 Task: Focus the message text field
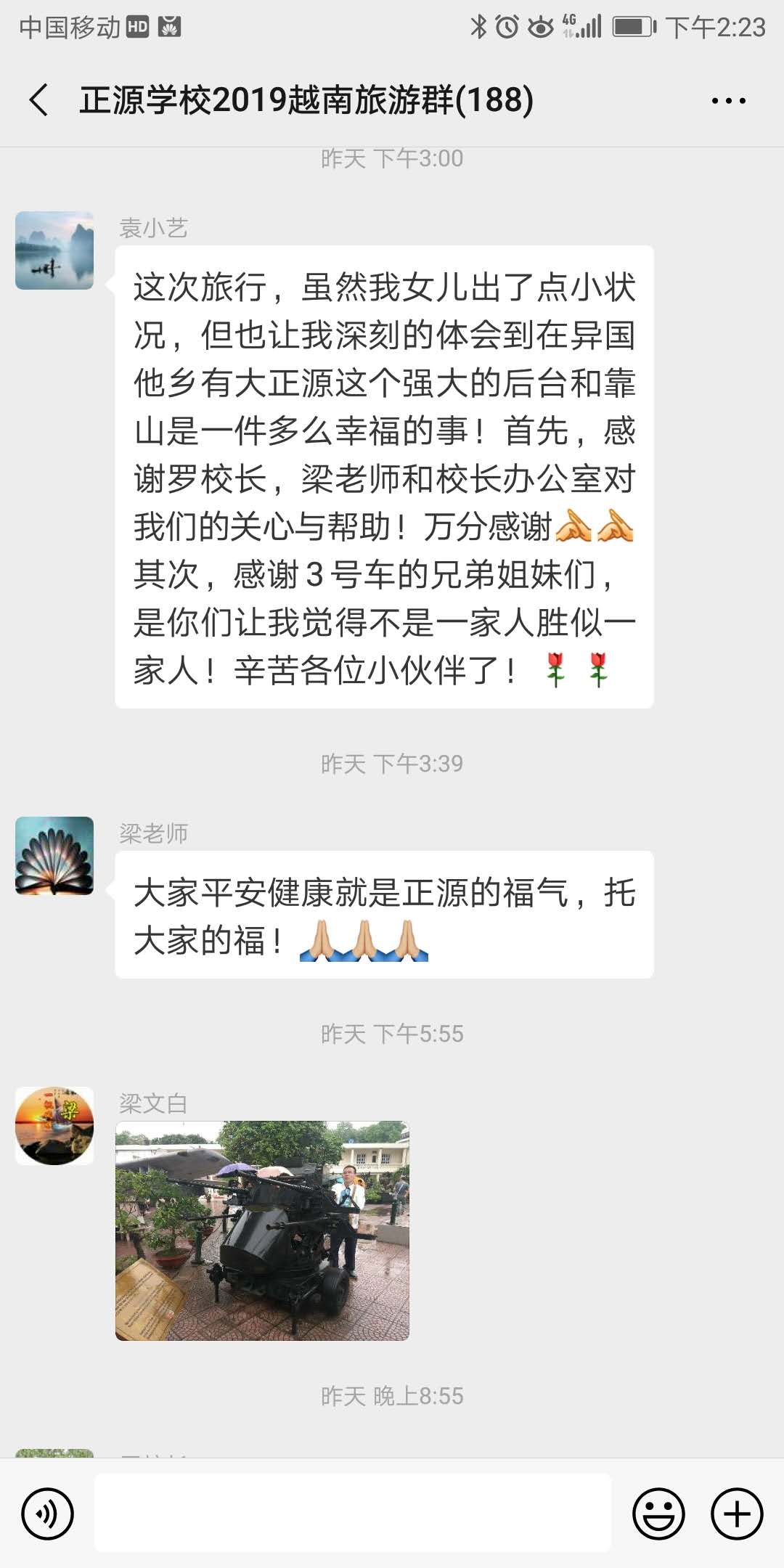click(353, 1514)
